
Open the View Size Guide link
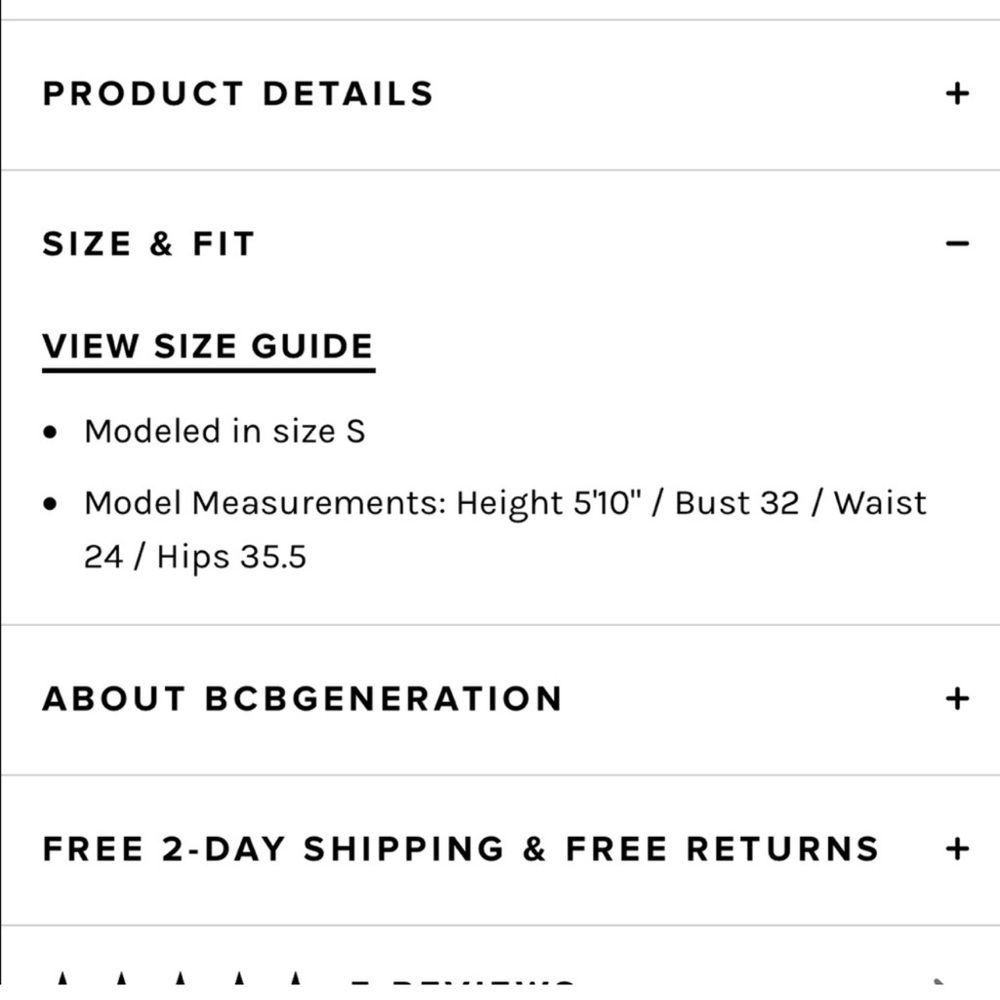click(x=208, y=346)
